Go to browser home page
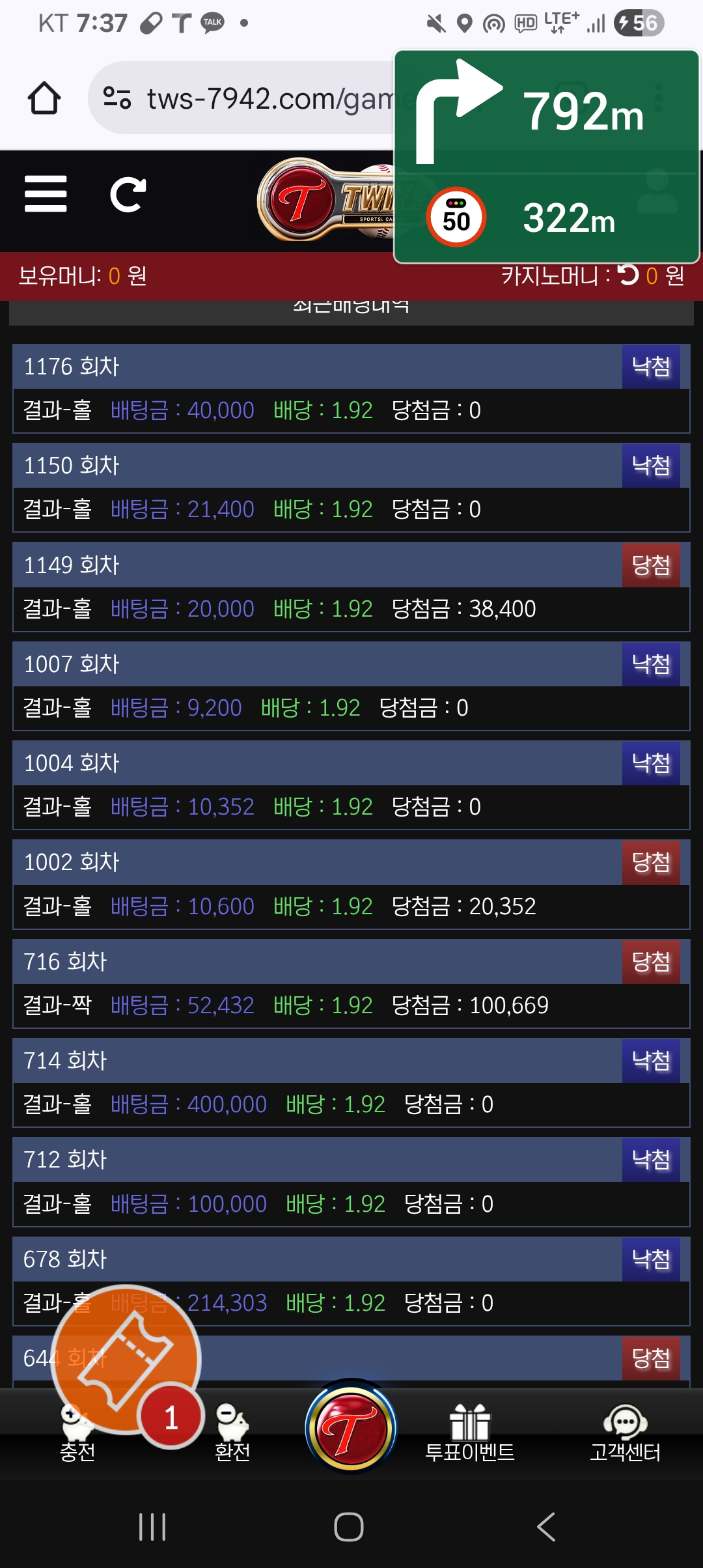Viewport: 703px width, 1568px height. tap(44, 98)
